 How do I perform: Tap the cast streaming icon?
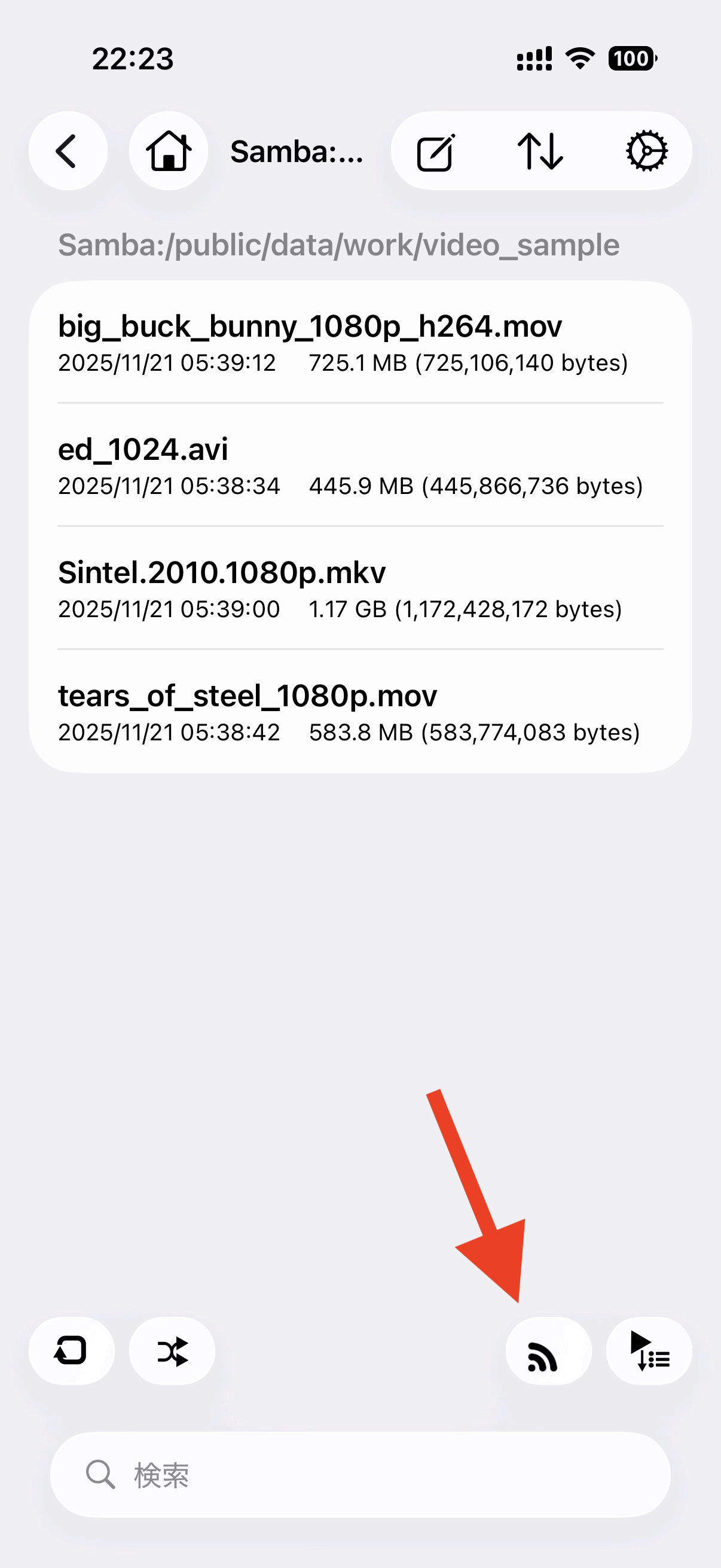click(x=548, y=1351)
